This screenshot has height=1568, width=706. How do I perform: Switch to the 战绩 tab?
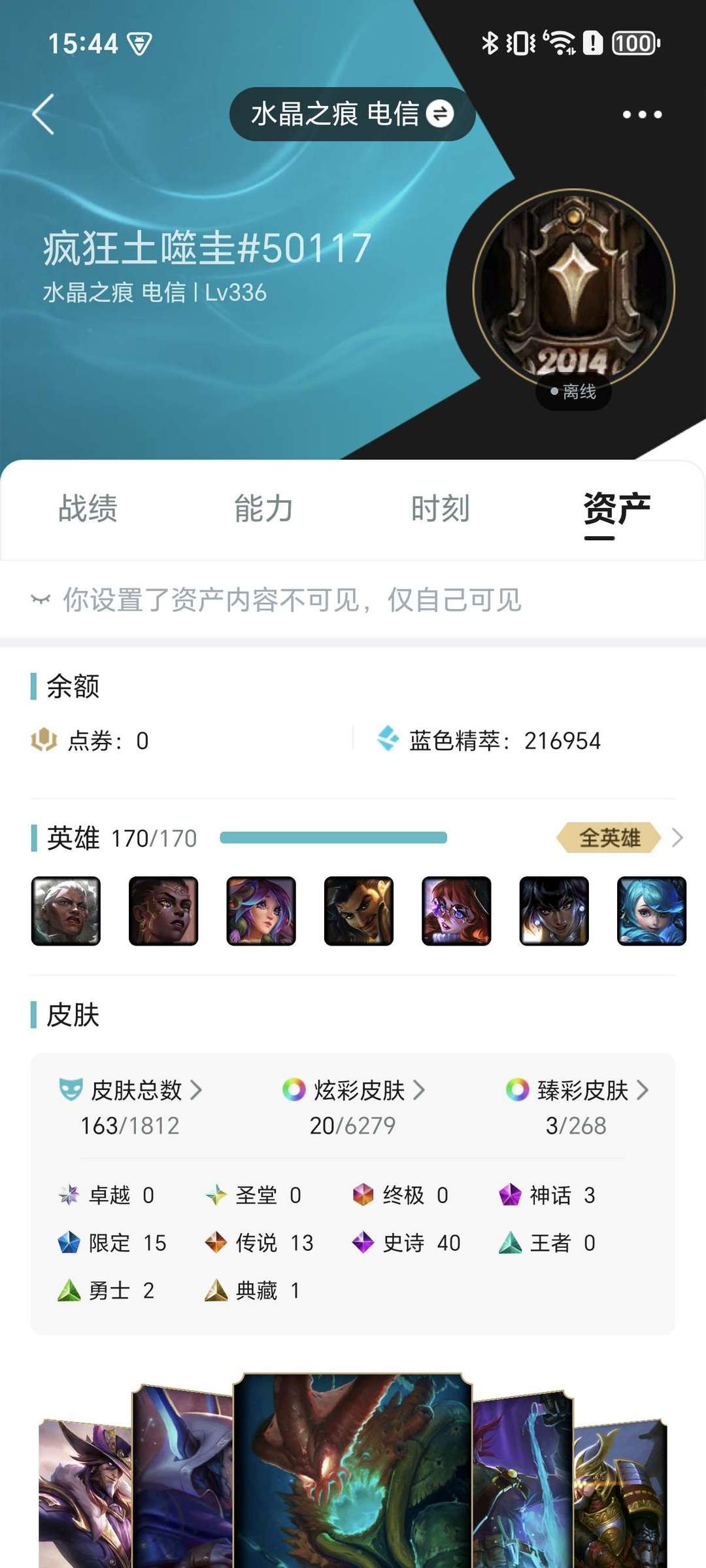[88, 509]
